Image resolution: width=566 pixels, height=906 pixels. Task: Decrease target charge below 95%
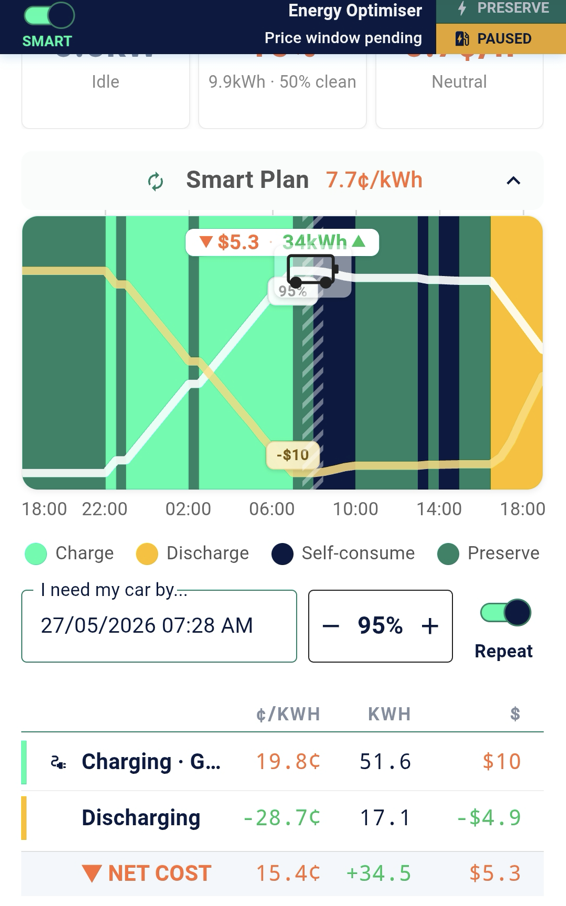[331, 626]
